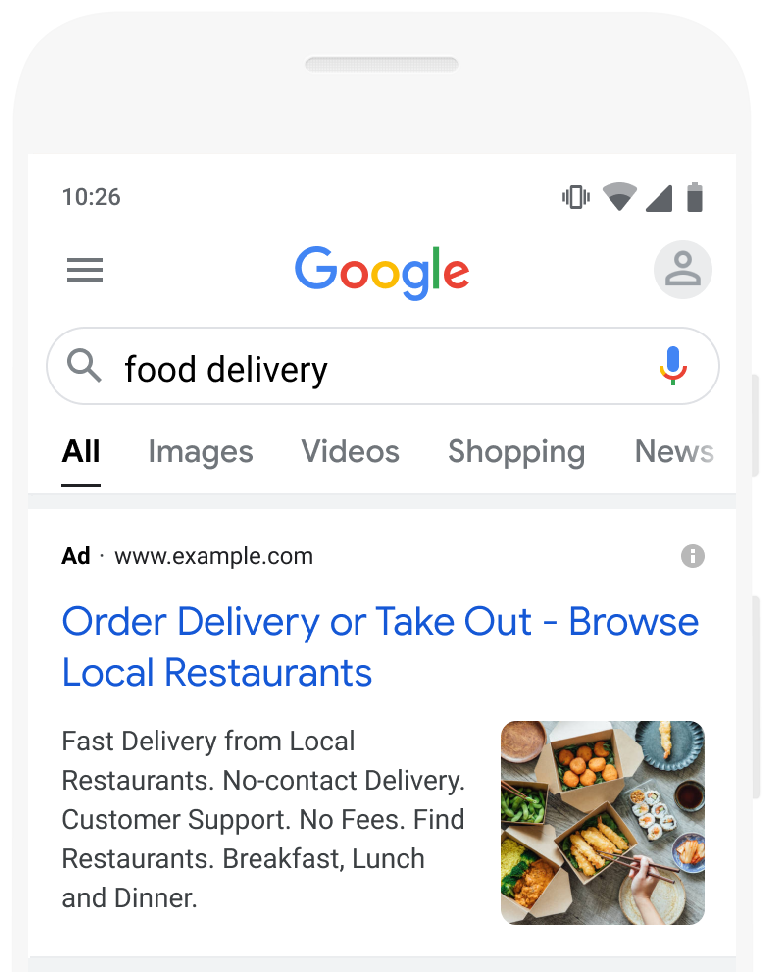Image resolution: width=768 pixels, height=972 pixels.
Task: Tap the mobile signal strength icon
Action: [658, 197]
